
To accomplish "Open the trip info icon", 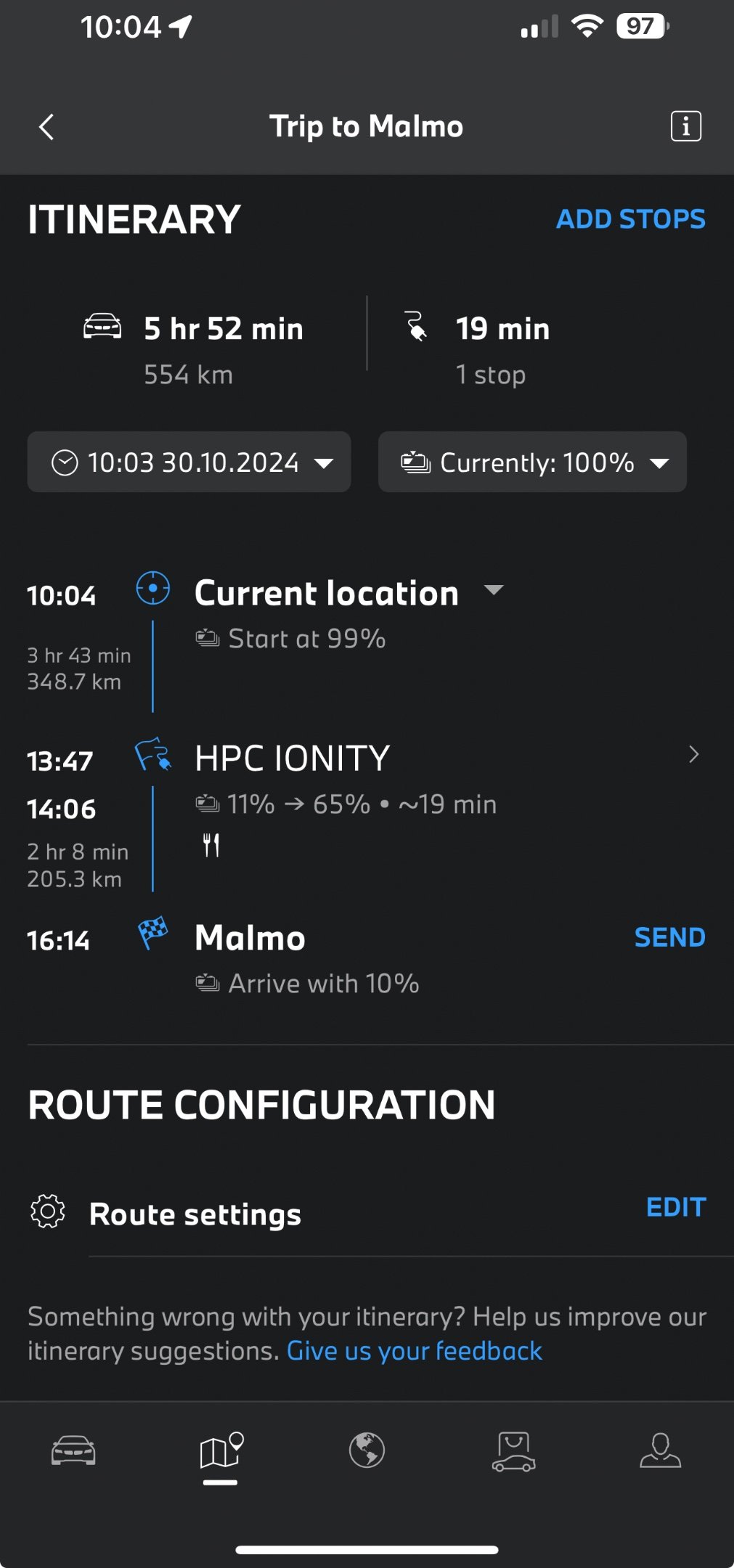I will click(685, 126).
